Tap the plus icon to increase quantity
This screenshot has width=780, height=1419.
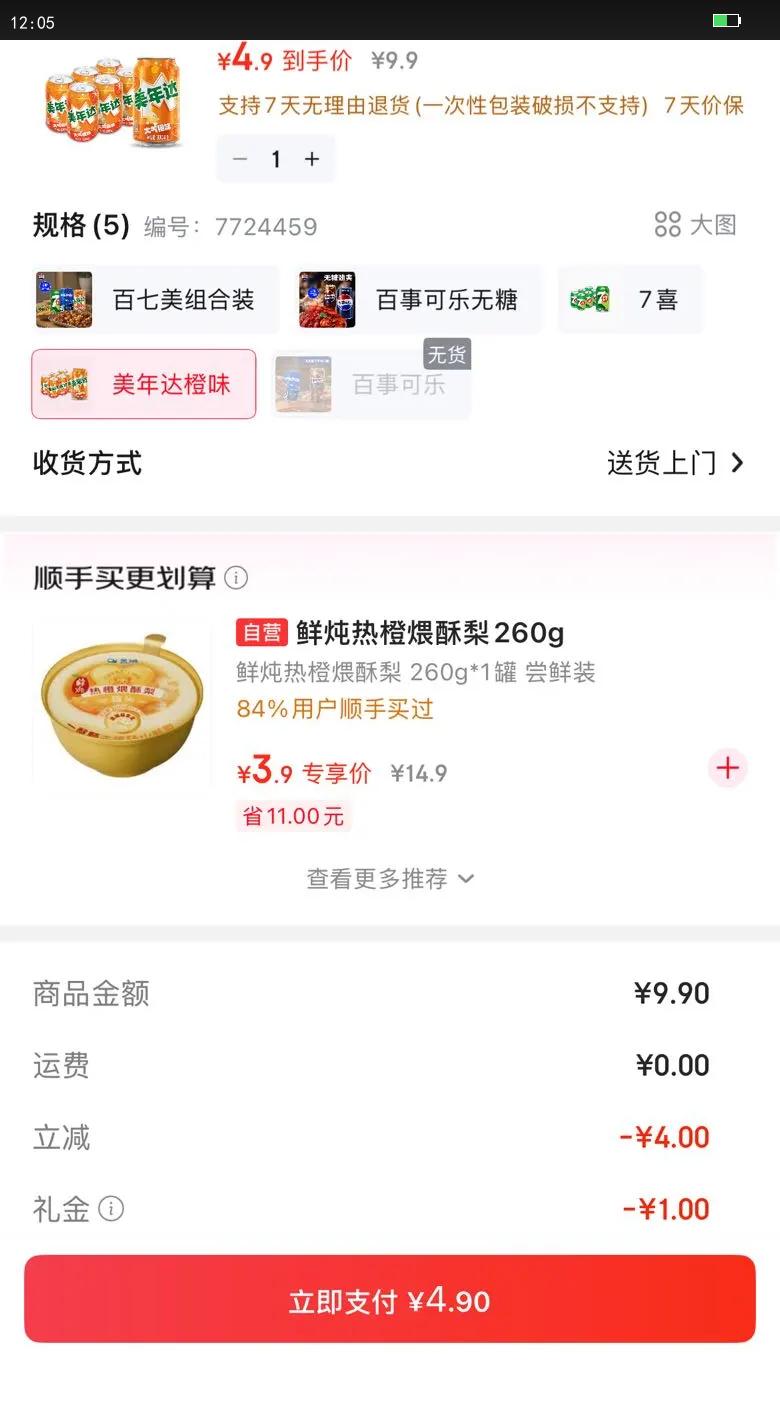(x=311, y=158)
